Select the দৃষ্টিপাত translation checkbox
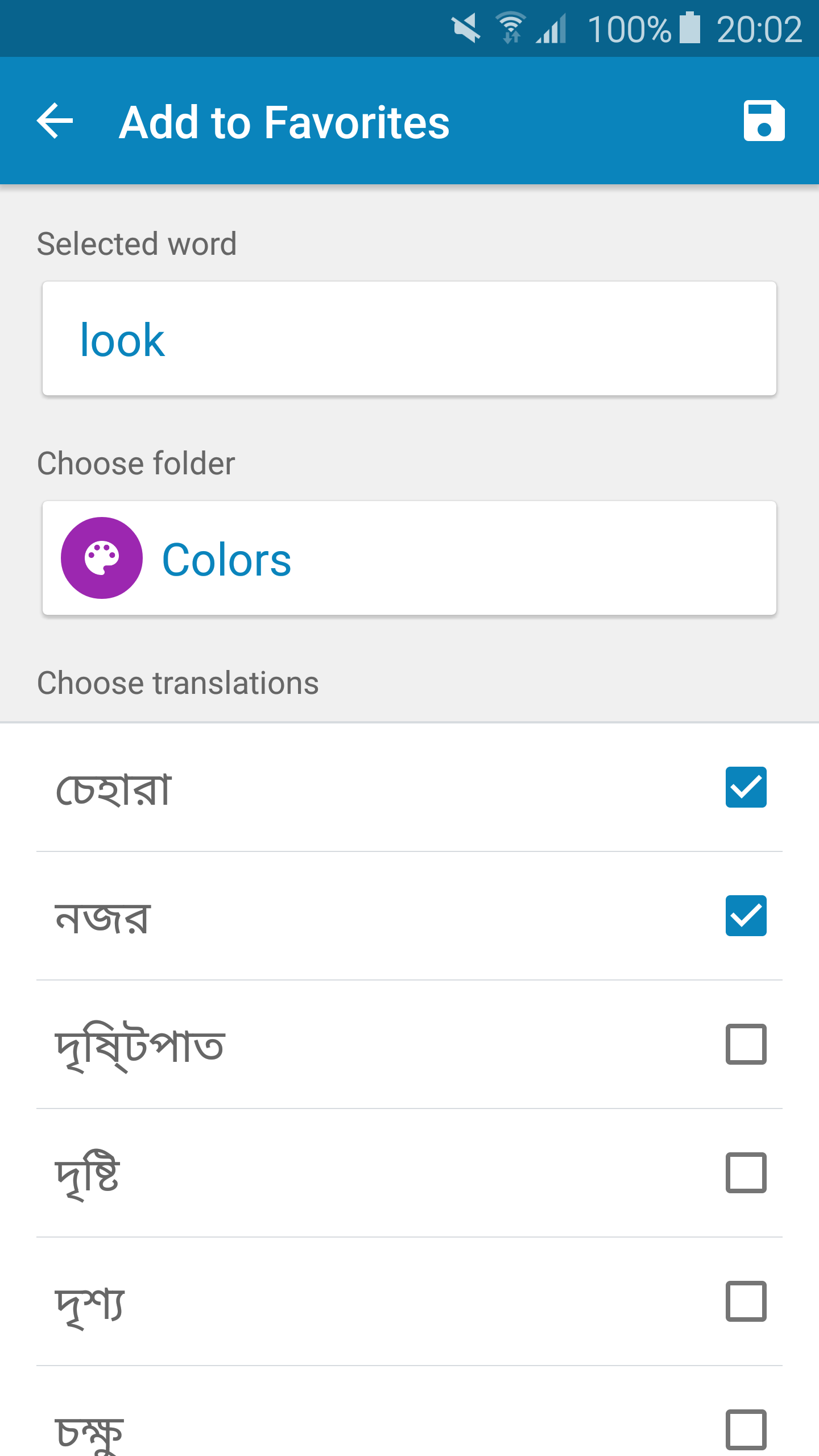The width and height of the screenshot is (819, 1456). (x=746, y=1044)
